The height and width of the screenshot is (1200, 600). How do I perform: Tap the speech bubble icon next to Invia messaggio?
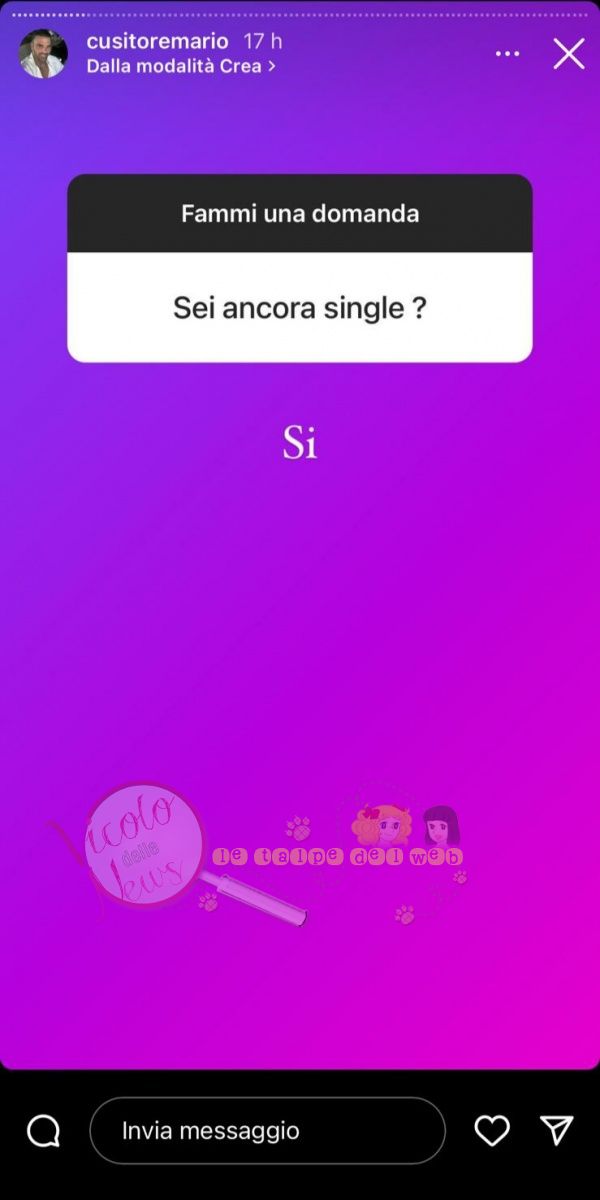click(x=44, y=1131)
